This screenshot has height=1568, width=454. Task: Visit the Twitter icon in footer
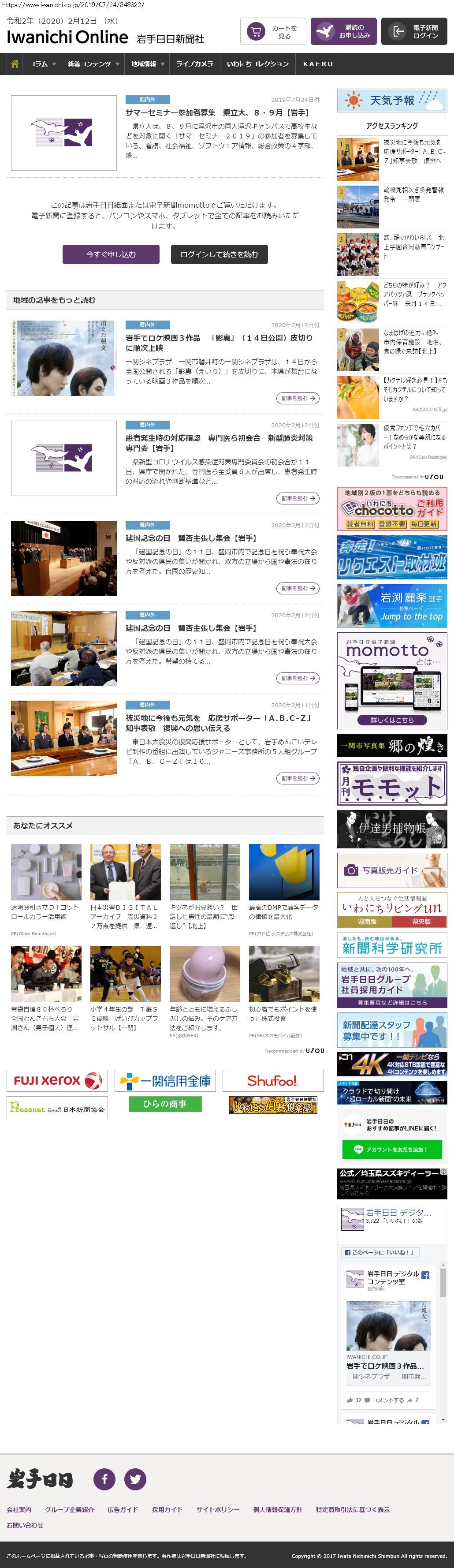pos(135,1479)
